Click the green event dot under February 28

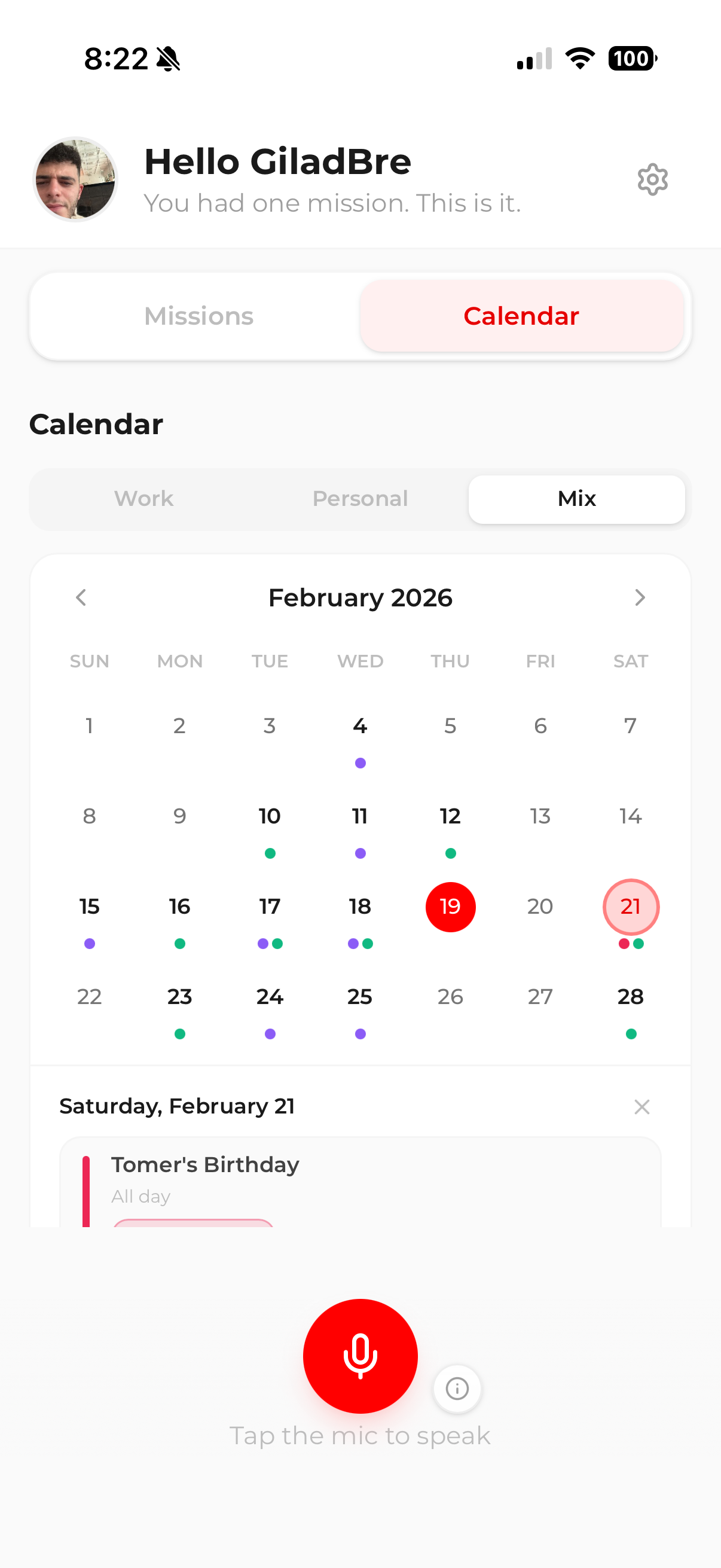[630, 1033]
